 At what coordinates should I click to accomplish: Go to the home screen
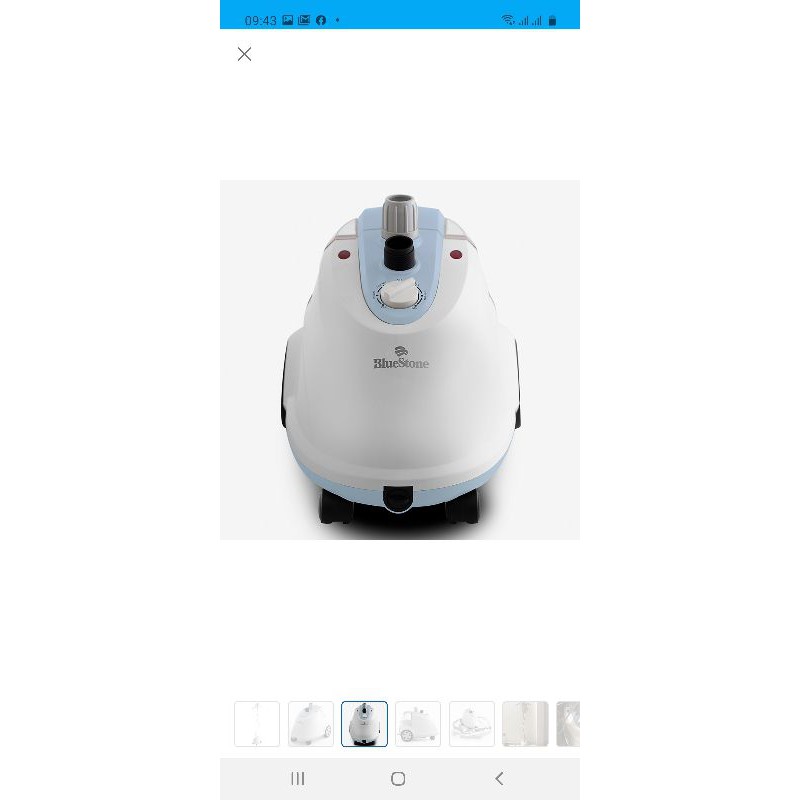click(398, 778)
